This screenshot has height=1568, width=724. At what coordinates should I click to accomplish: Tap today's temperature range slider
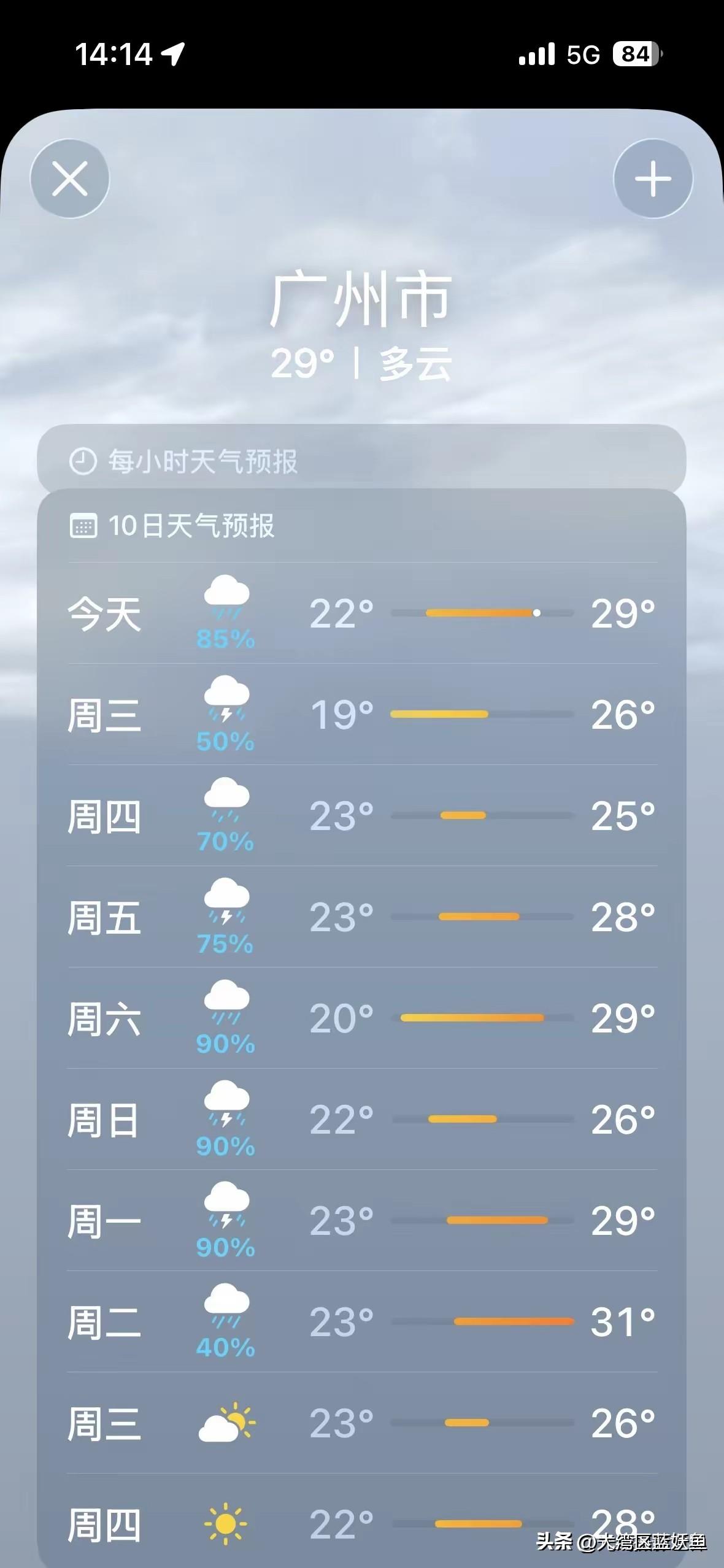click(482, 612)
